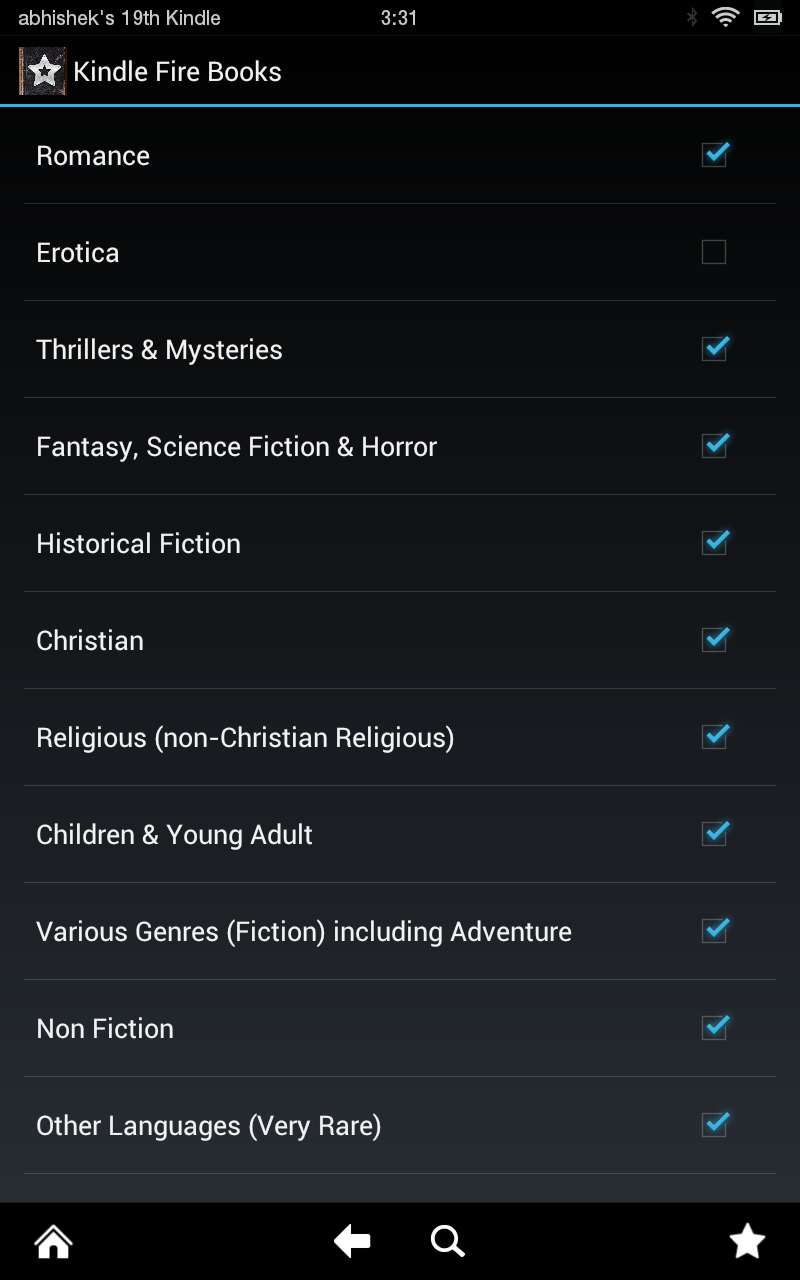Tap the star favorites icon
The image size is (800, 1280).
point(747,1240)
